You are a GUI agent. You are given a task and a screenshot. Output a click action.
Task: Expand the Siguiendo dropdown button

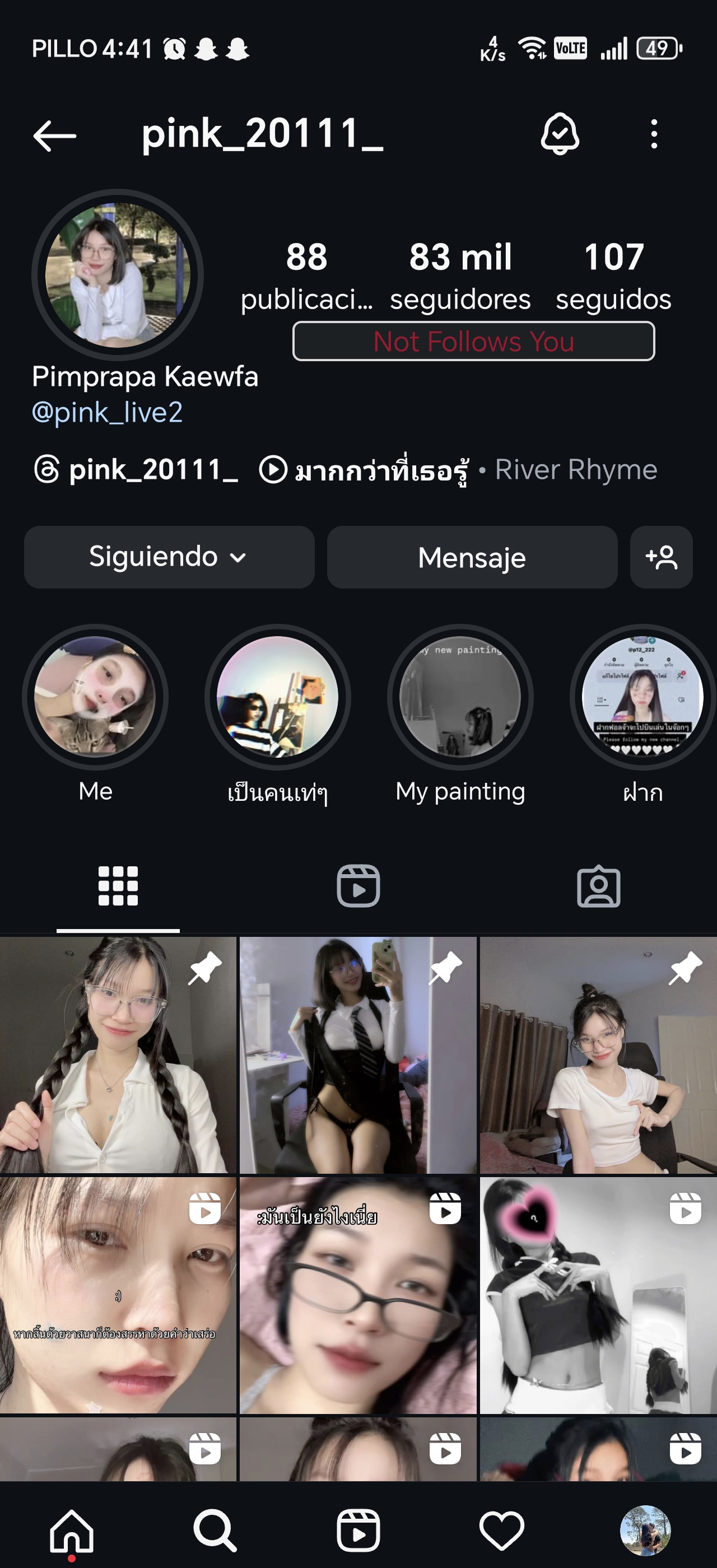pos(169,557)
